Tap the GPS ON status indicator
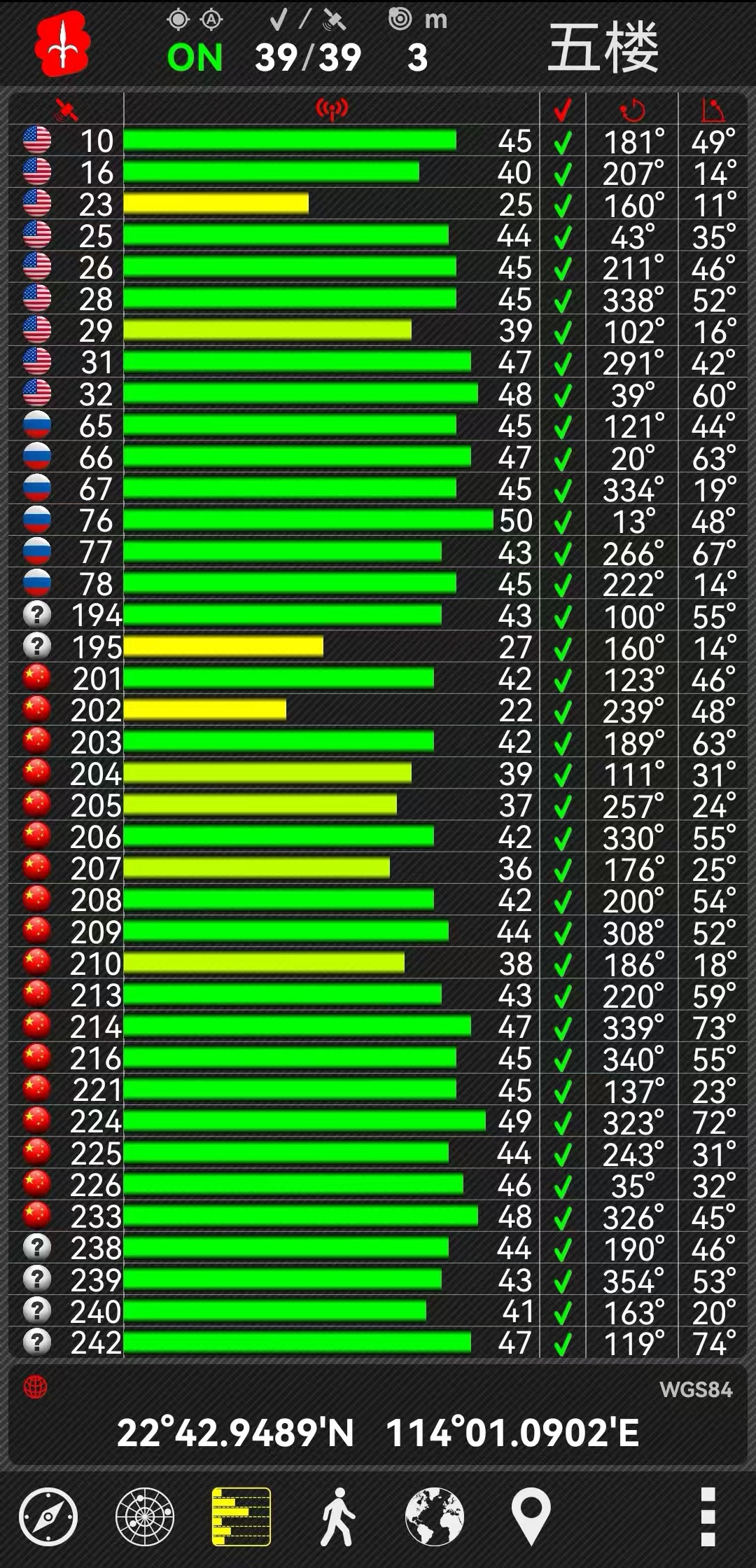Viewport: 756px width, 1568px height. point(195,57)
